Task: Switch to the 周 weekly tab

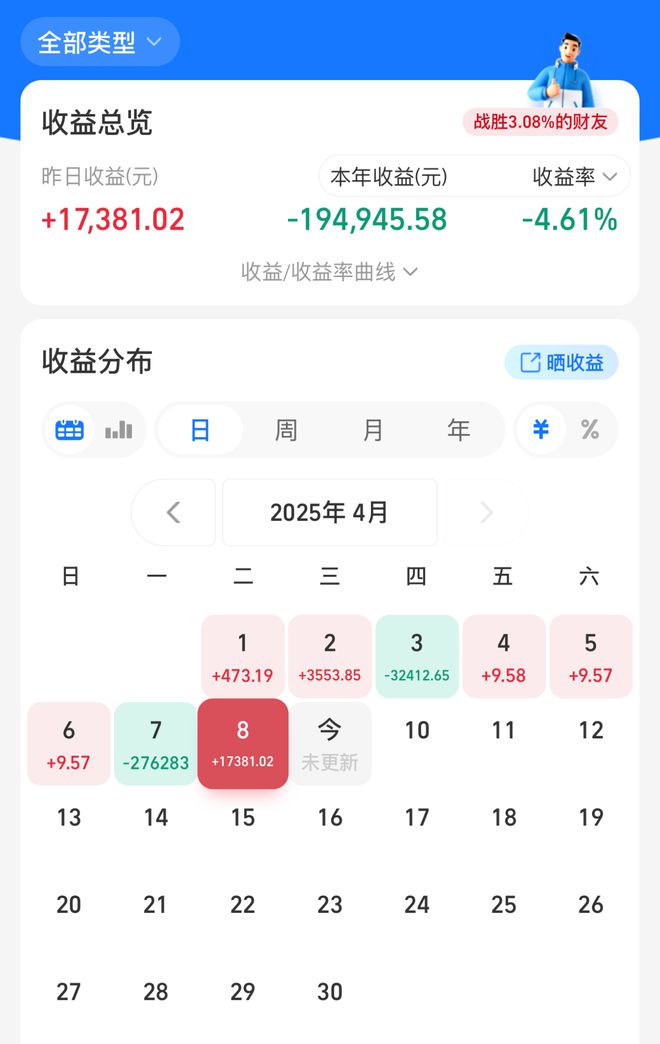Action: (x=286, y=430)
